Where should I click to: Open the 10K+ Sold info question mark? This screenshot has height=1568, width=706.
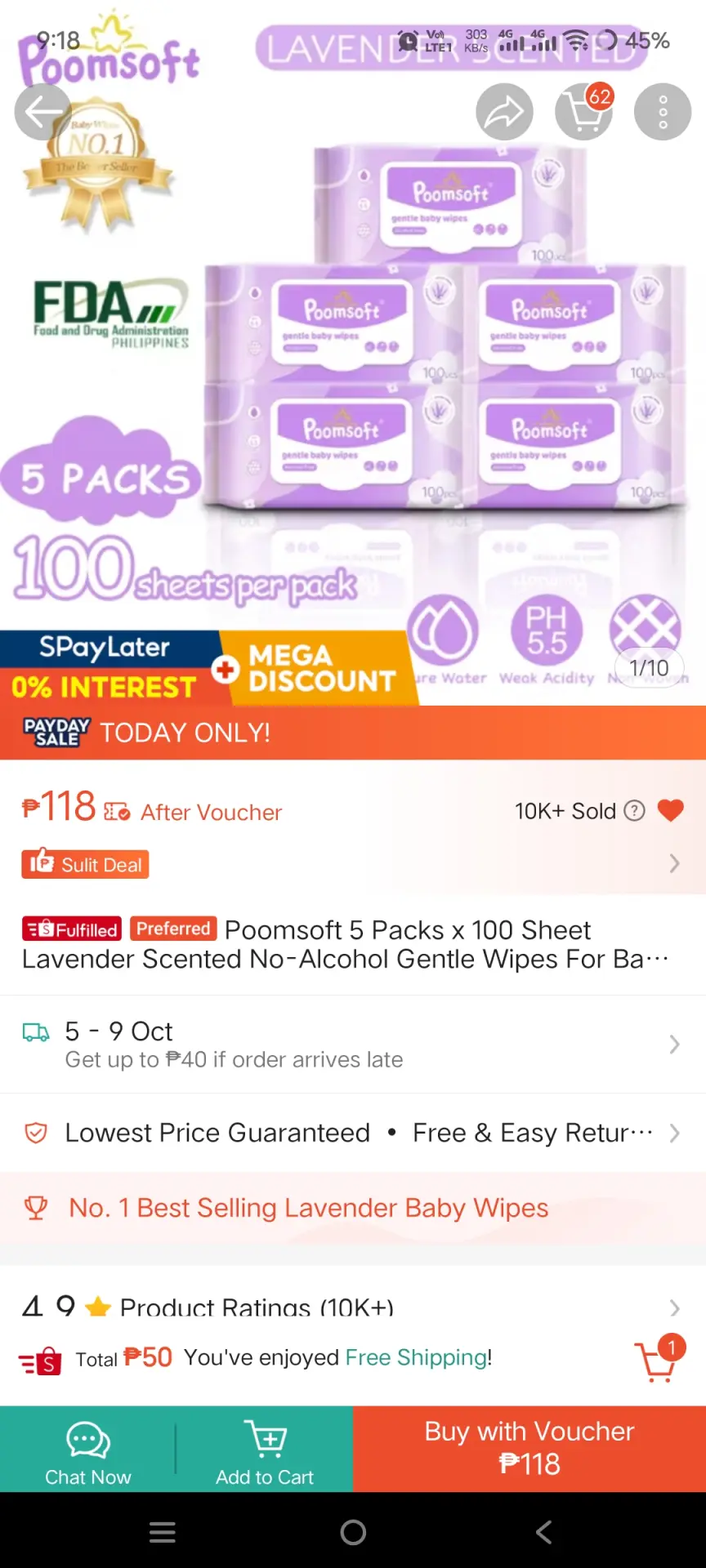point(634,810)
